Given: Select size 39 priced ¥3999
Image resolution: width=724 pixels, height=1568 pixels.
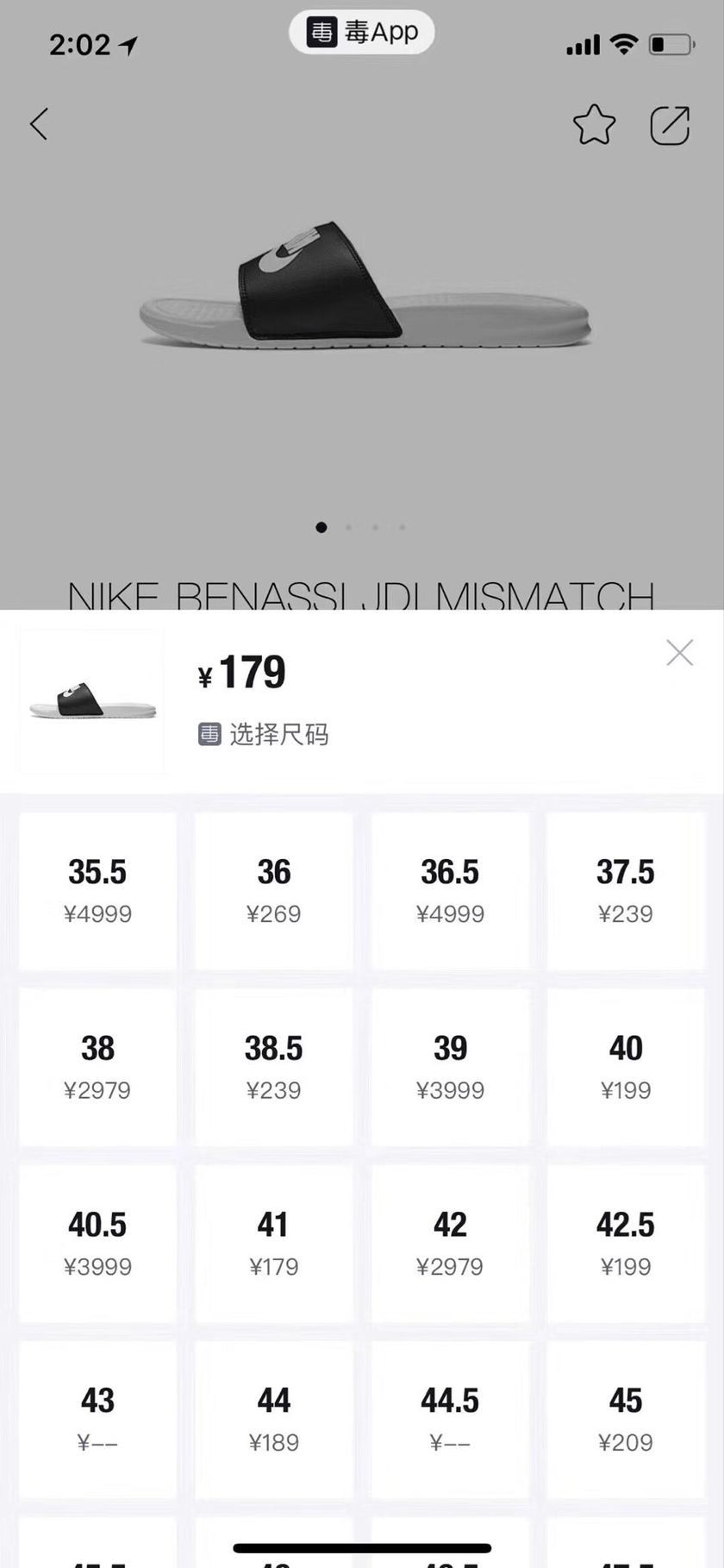Looking at the screenshot, I should (x=450, y=1067).
